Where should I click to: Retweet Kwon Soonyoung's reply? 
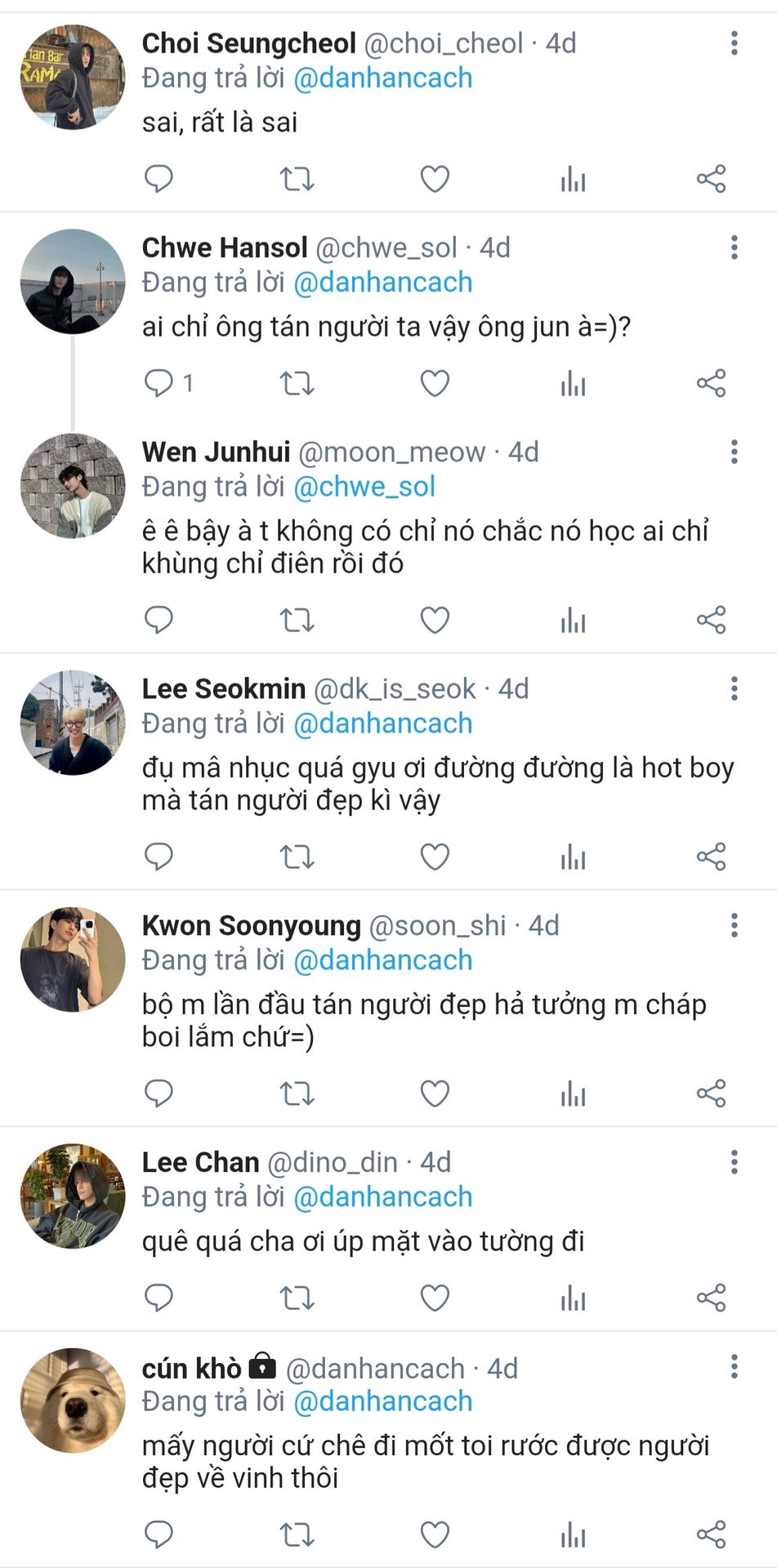coord(297,1094)
